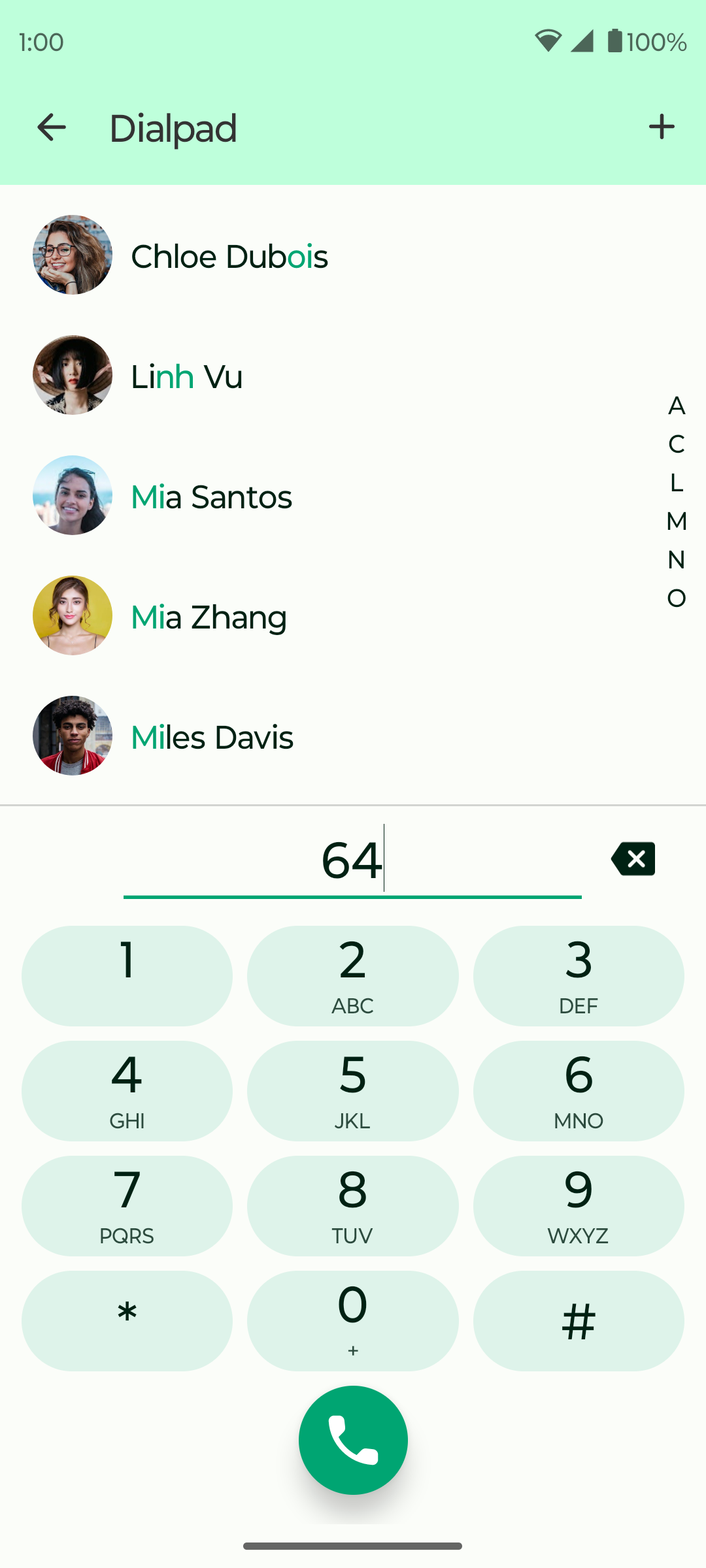Enter digit 2 ABC
706x1568 pixels.
click(x=352, y=975)
